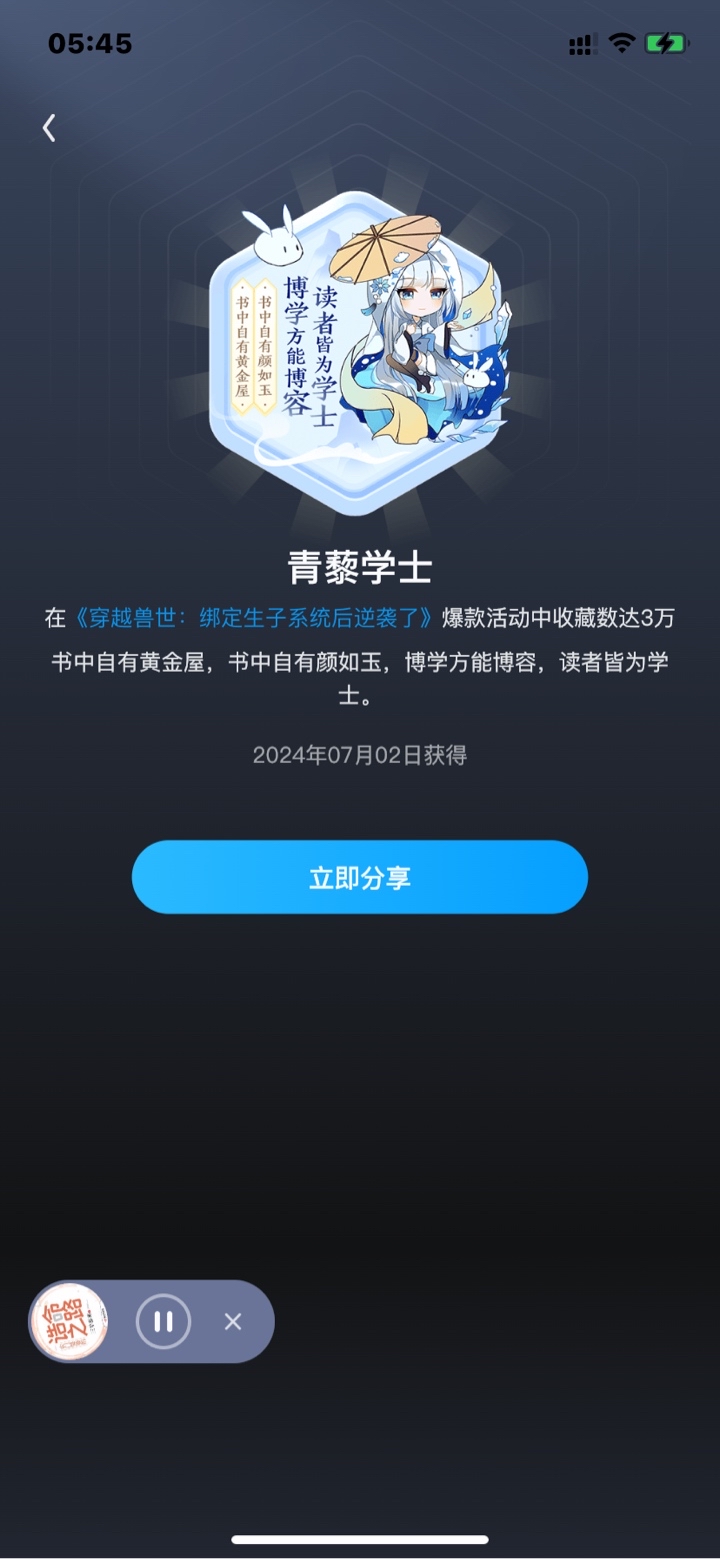Tap the 立即分享 button
The width and height of the screenshot is (720, 1559).
point(360,877)
